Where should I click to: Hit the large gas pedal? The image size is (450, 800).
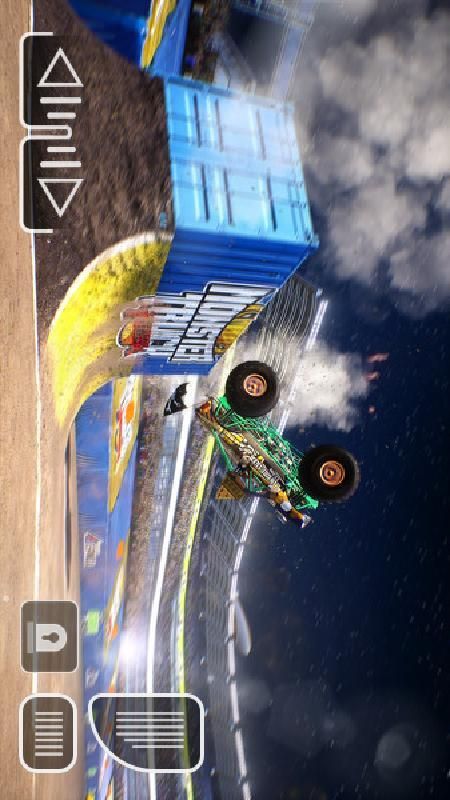[x=146, y=733]
